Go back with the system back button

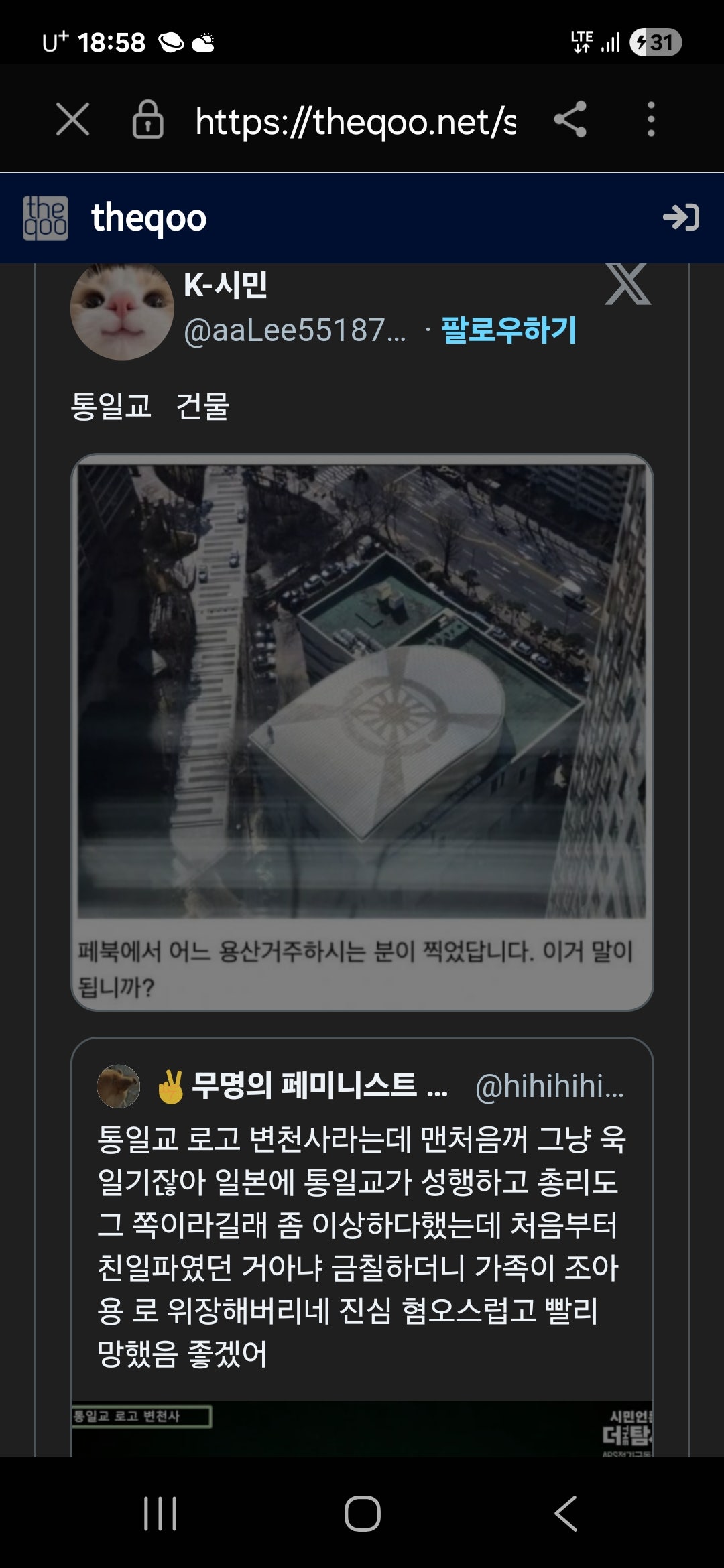(x=565, y=1513)
